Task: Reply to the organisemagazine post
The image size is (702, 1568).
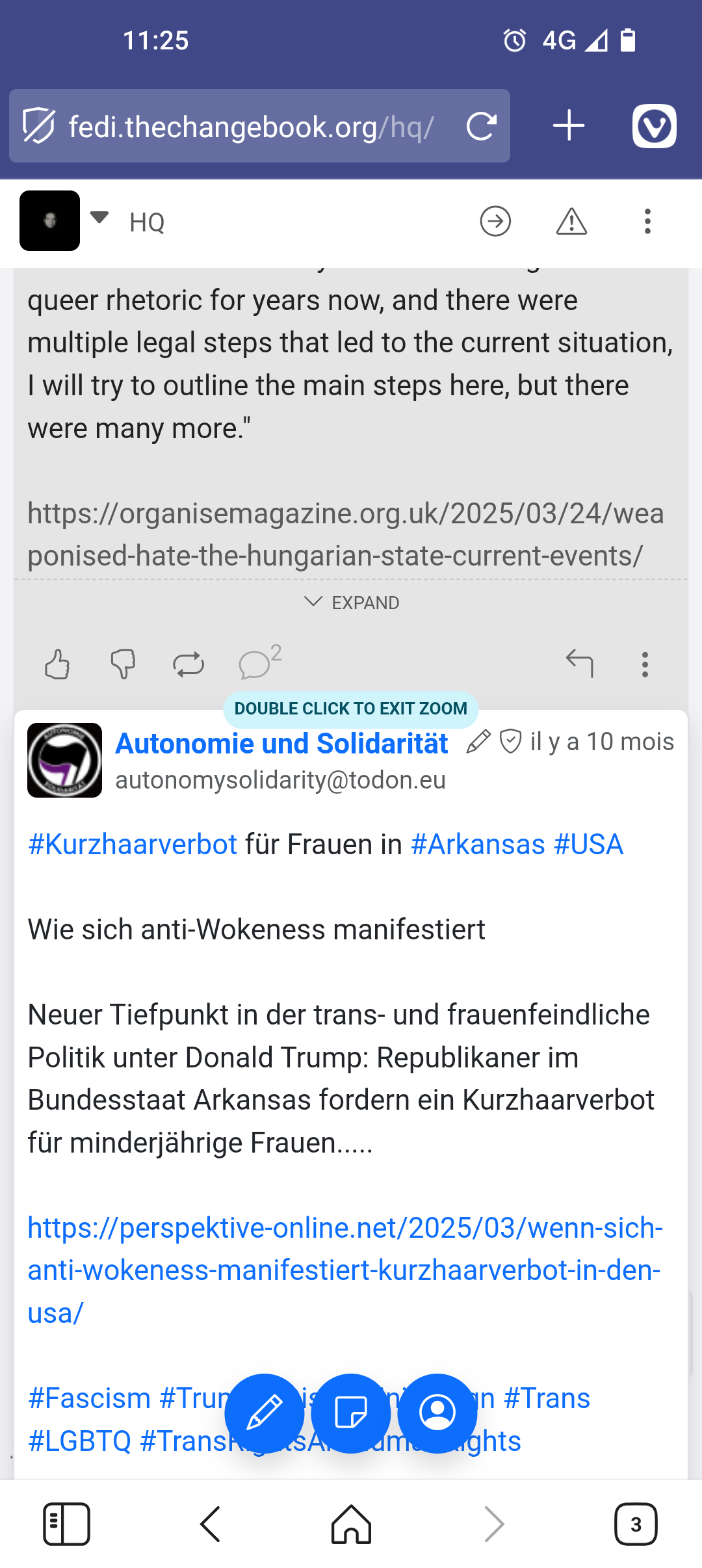Action: point(579,663)
